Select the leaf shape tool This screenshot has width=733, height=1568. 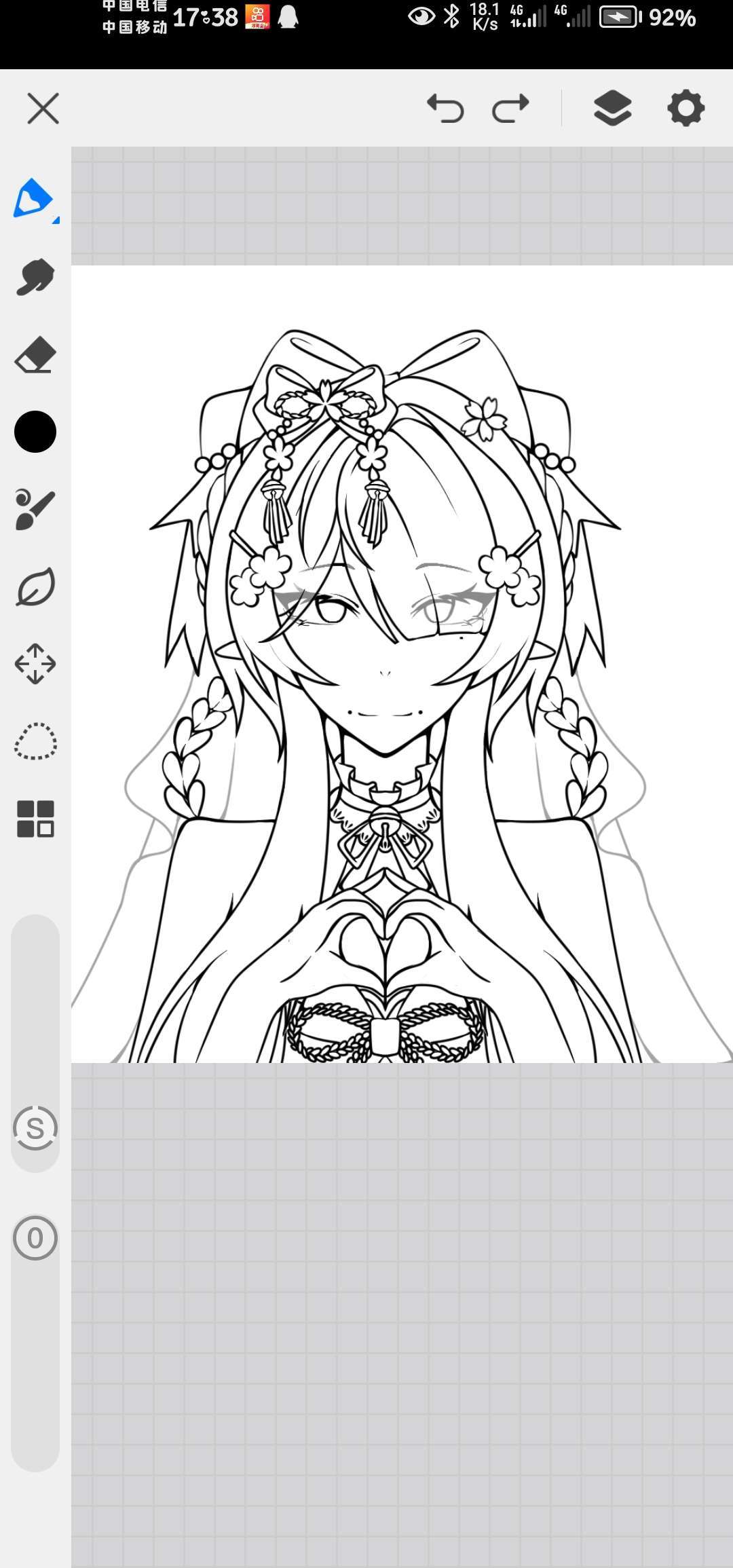coord(35,586)
